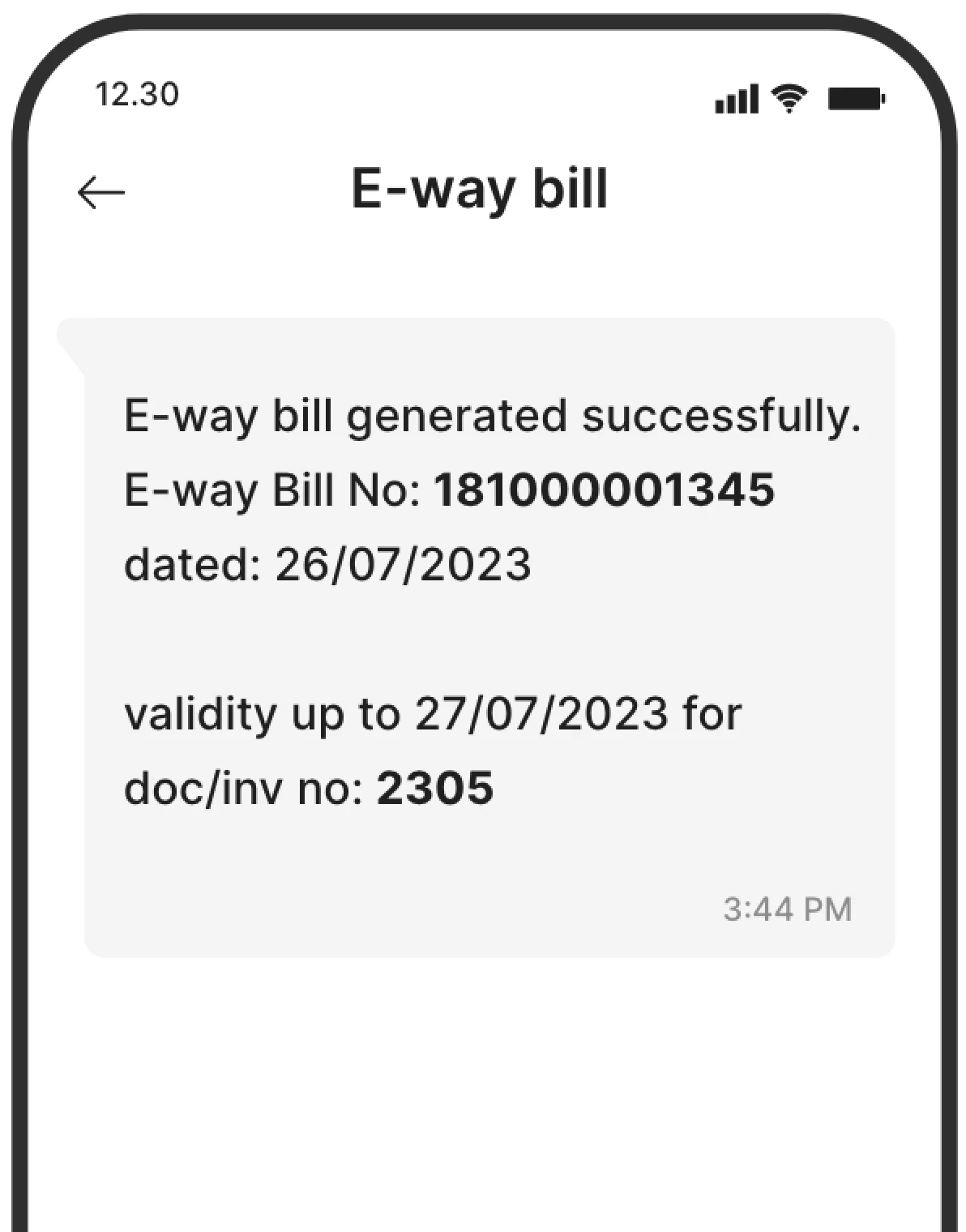This screenshot has width=966, height=1232.
Task: Tap the Wi-Fi icon in the status bar
Action: [x=788, y=97]
